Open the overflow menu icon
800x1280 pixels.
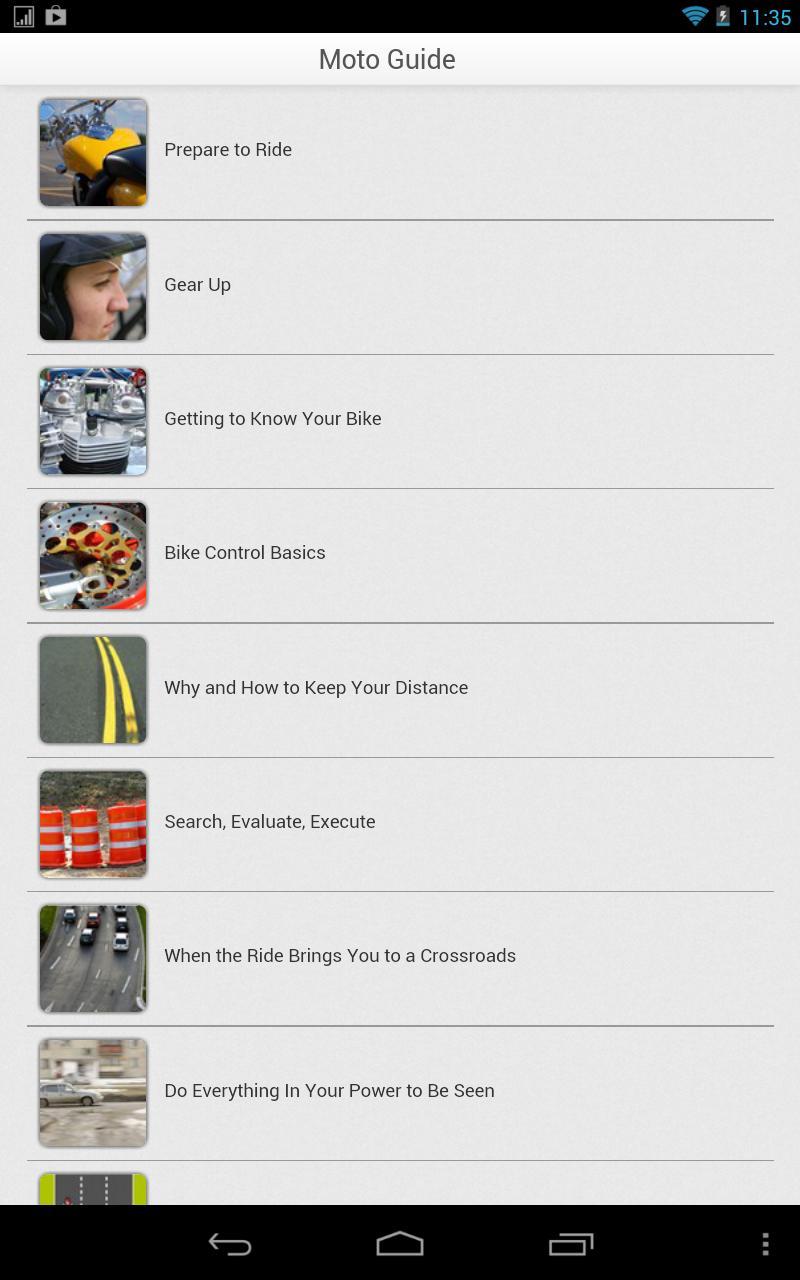tap(765, 1244)
